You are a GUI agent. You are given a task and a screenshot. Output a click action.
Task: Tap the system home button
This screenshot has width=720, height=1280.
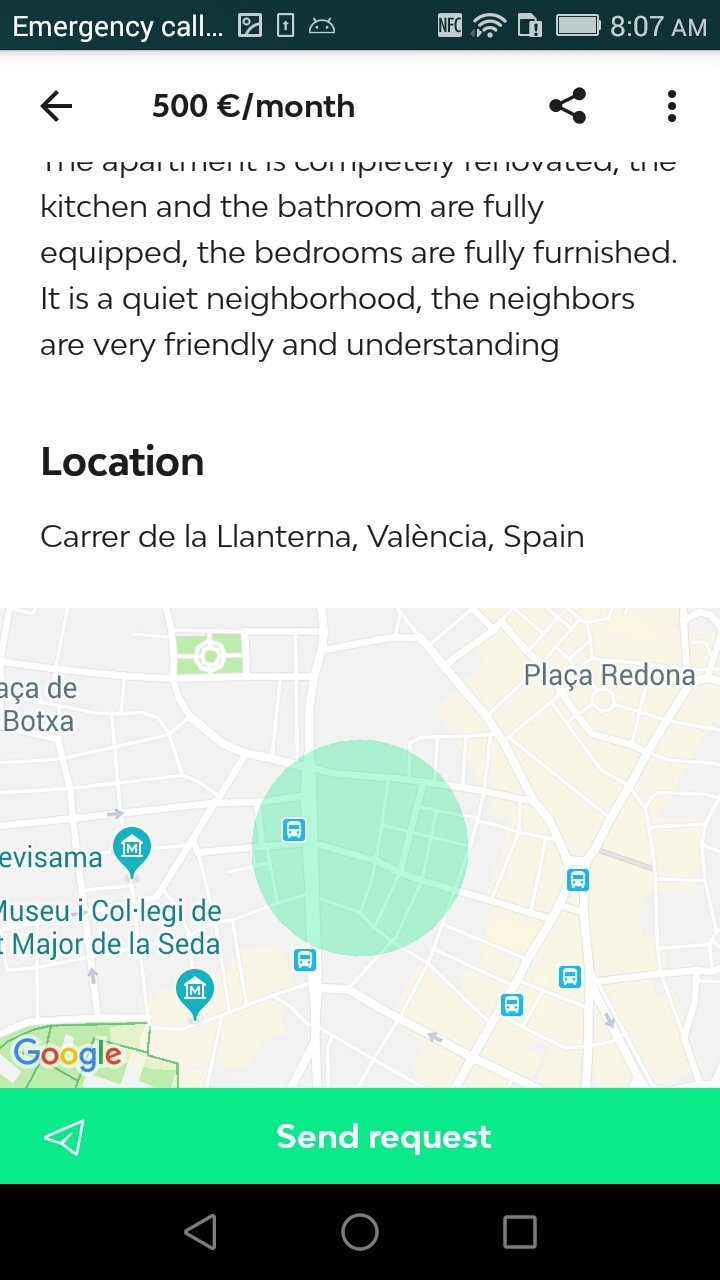[360, 1232]
